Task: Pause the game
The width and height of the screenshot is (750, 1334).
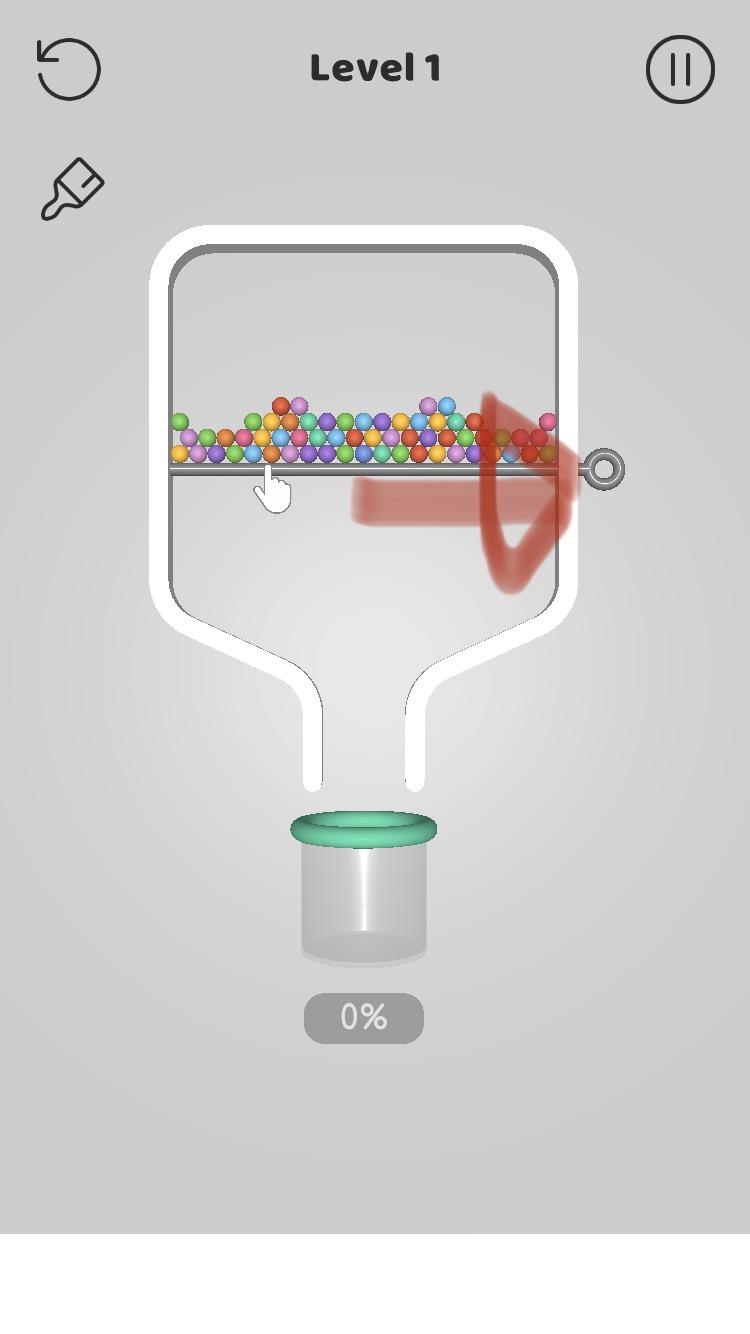Action: click(x=680, y=69)
